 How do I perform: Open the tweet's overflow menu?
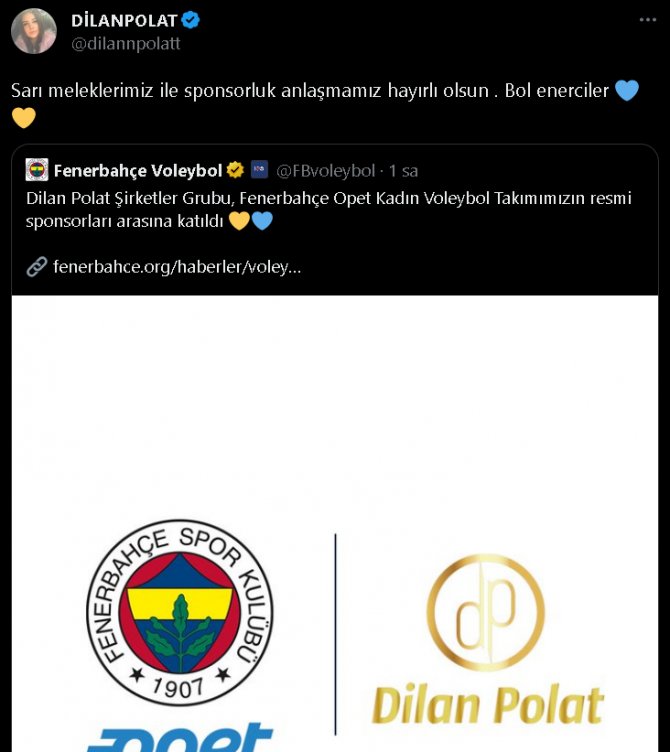(649, 19)
